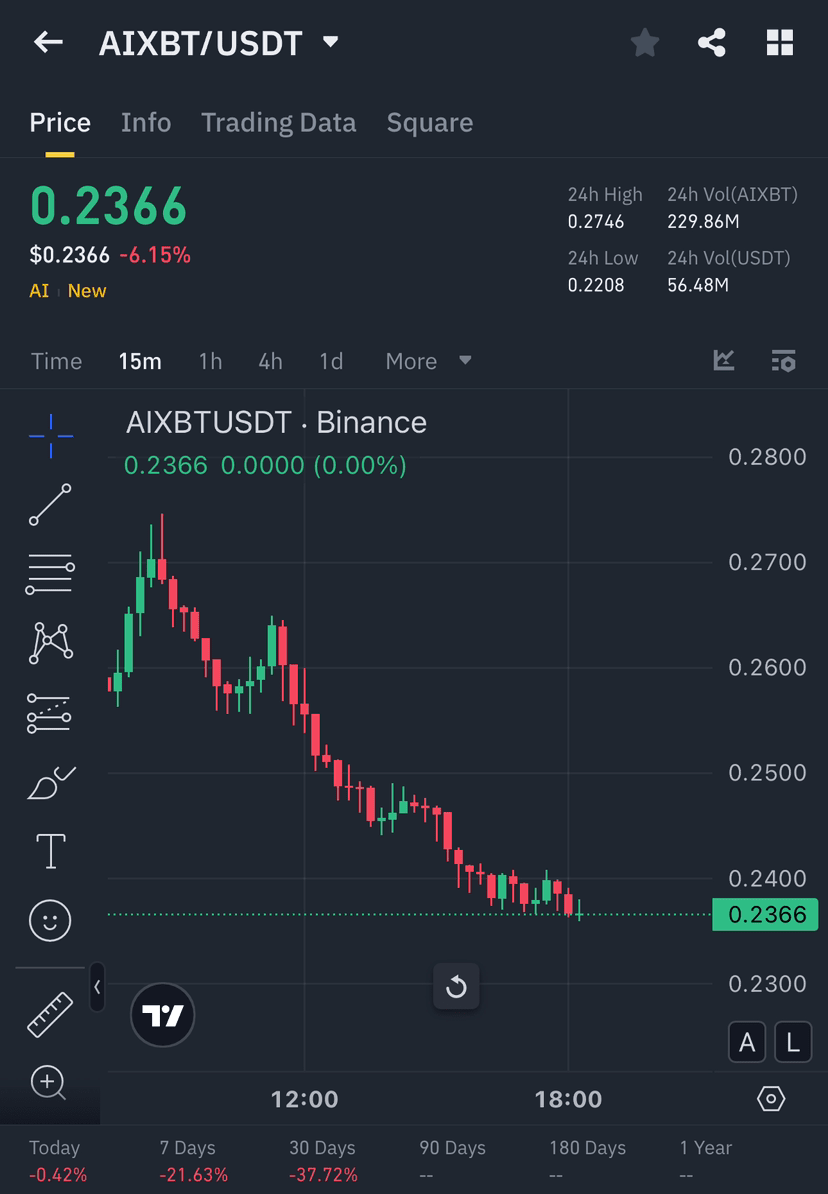Expand the More timeframes dropdown
This screenshot has height=1194, width=828.
point(428,361)
